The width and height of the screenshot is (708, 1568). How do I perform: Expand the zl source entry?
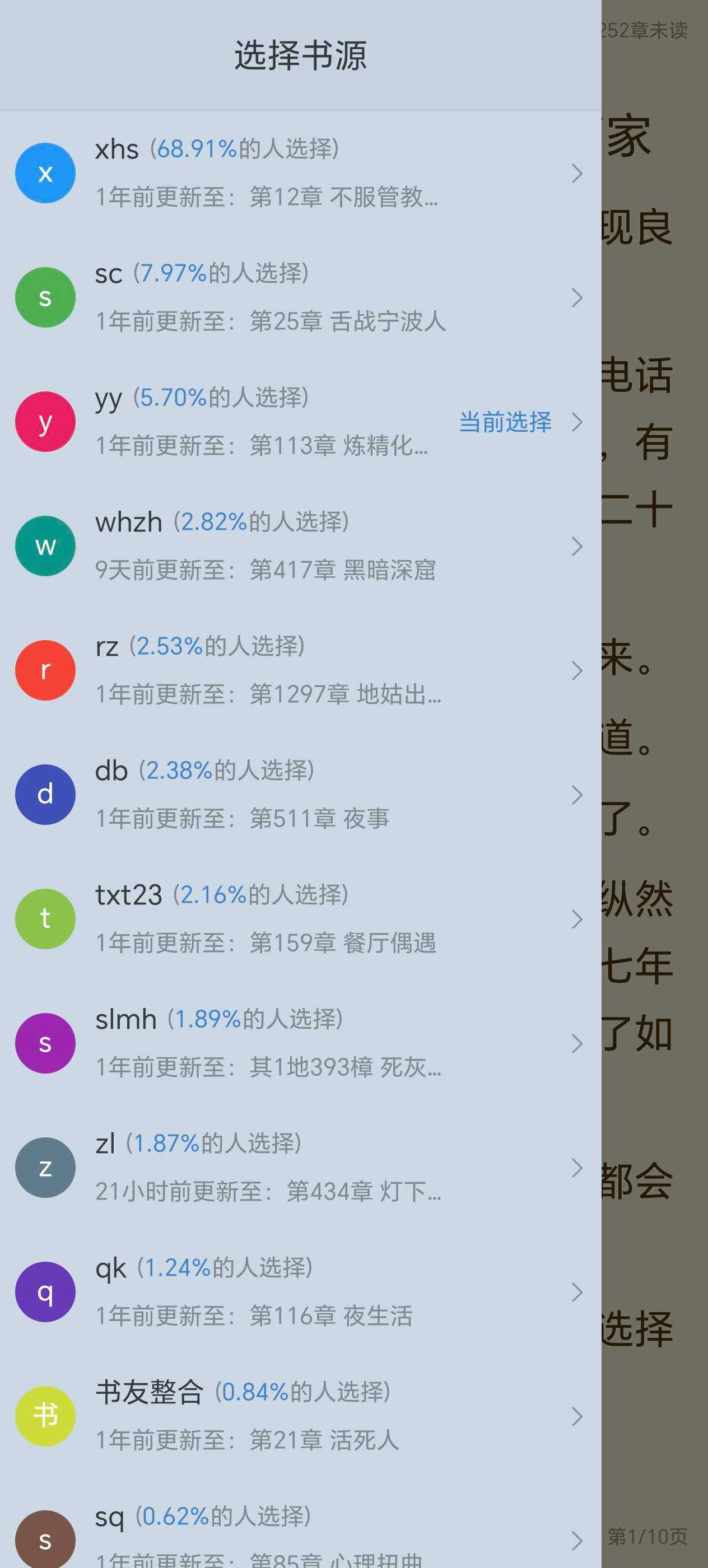[577, 1167]
